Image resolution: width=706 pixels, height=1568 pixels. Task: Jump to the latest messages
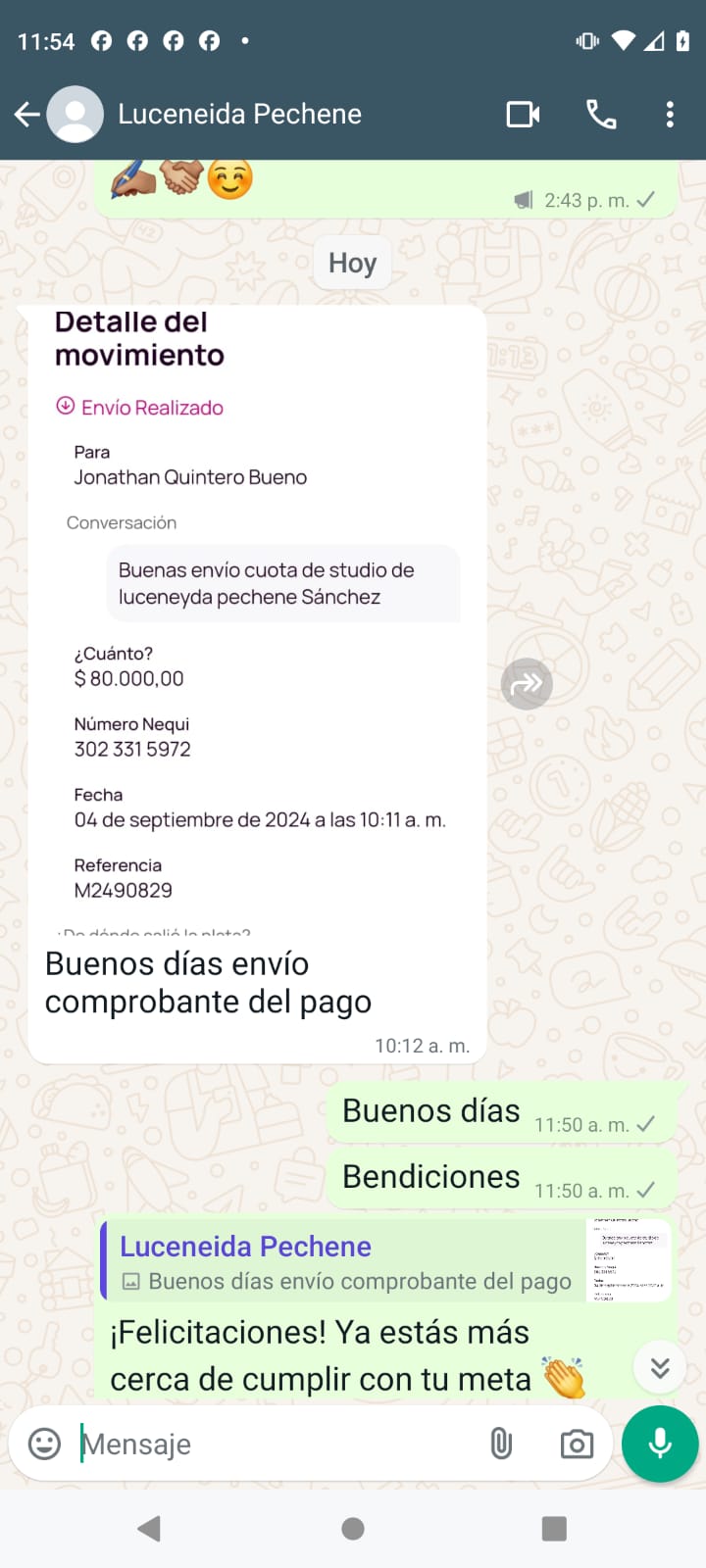pos(660,1367)
